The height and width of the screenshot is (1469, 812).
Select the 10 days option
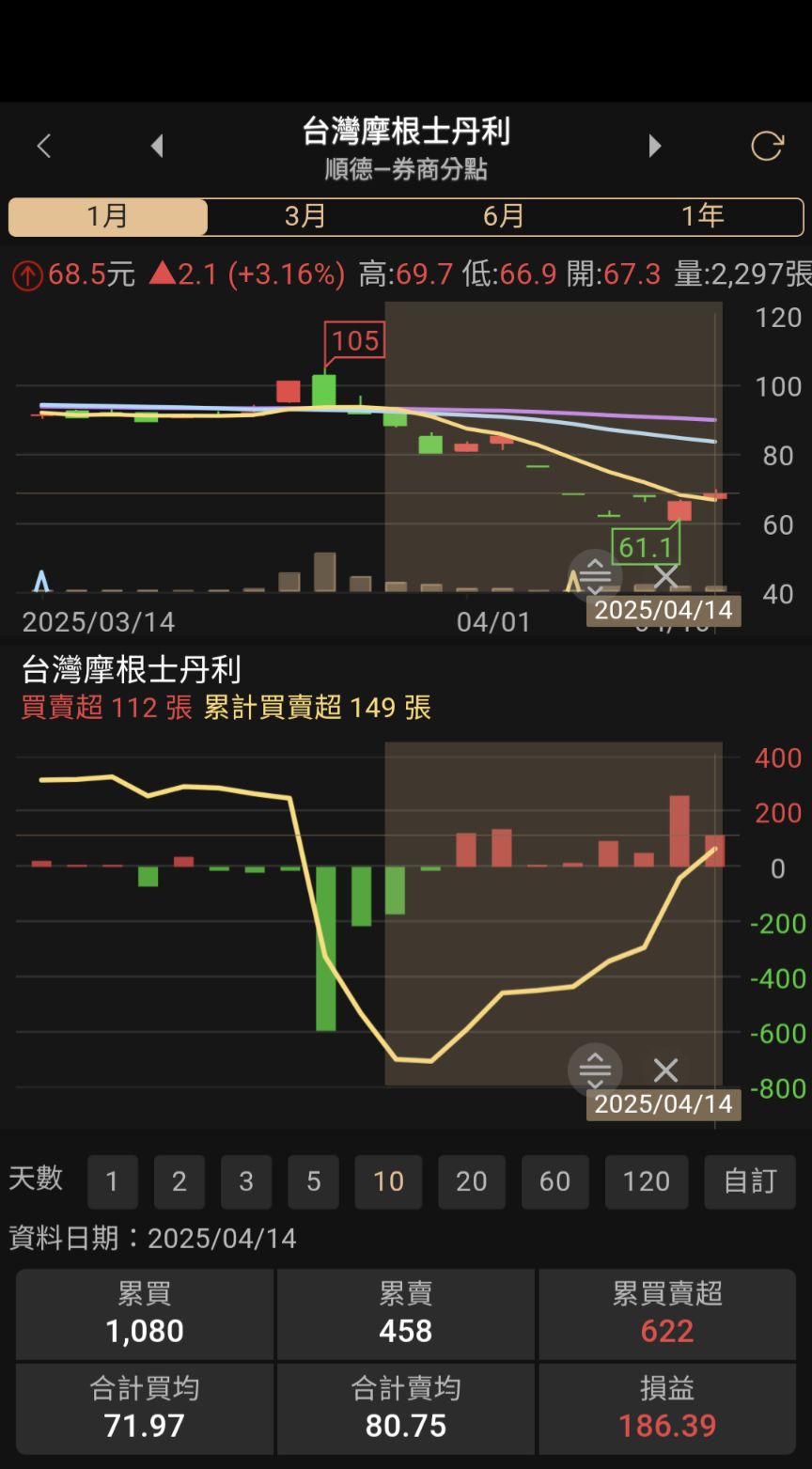tap(389, 1181)
